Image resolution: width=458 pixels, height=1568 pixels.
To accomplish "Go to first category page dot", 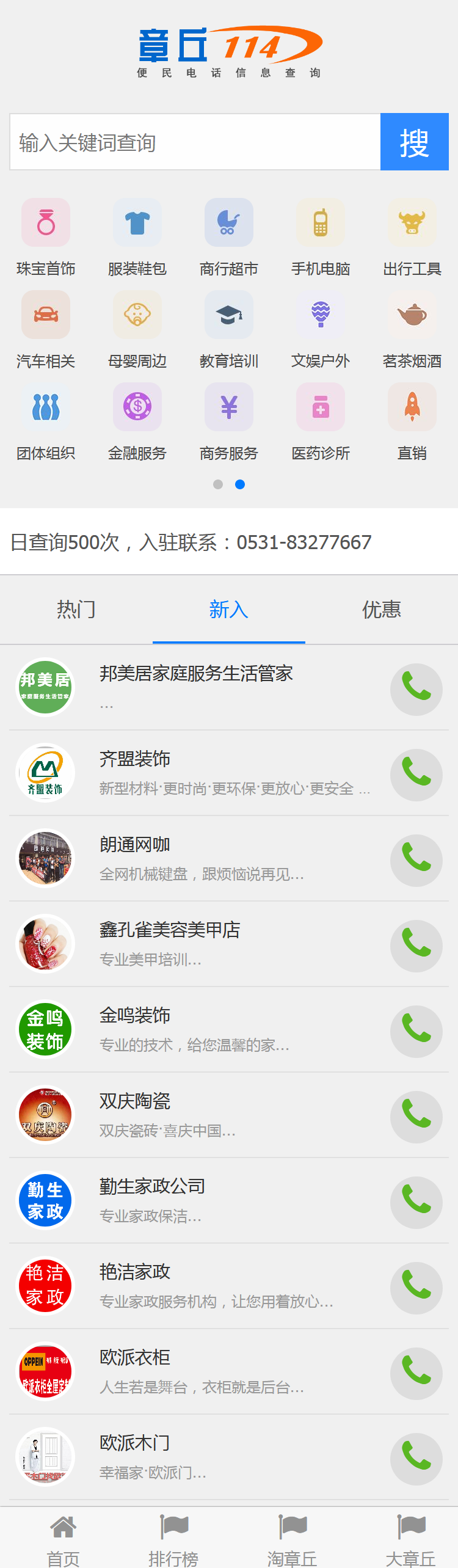I will click(x=218, y=484).
